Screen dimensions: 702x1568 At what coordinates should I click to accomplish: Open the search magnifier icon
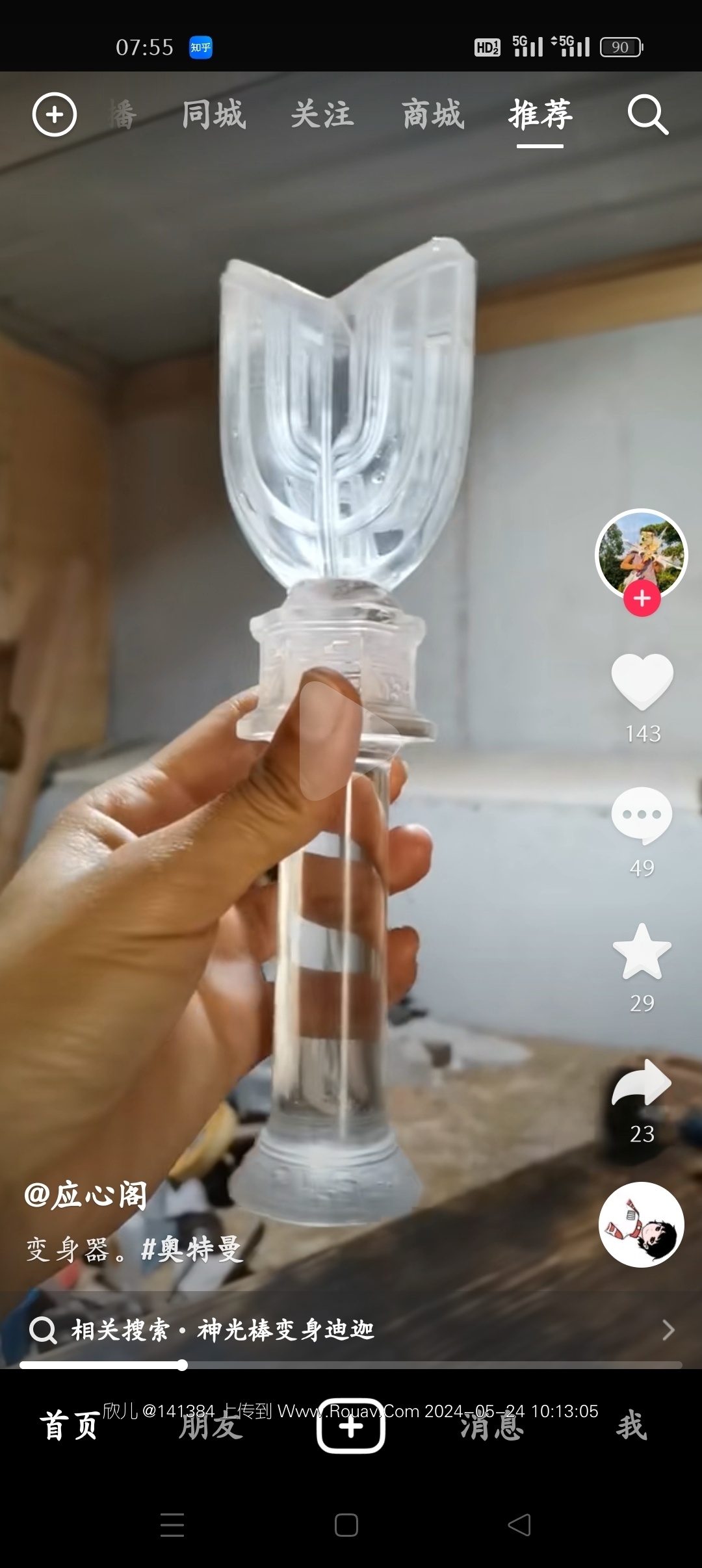click(x=647, y=115)
